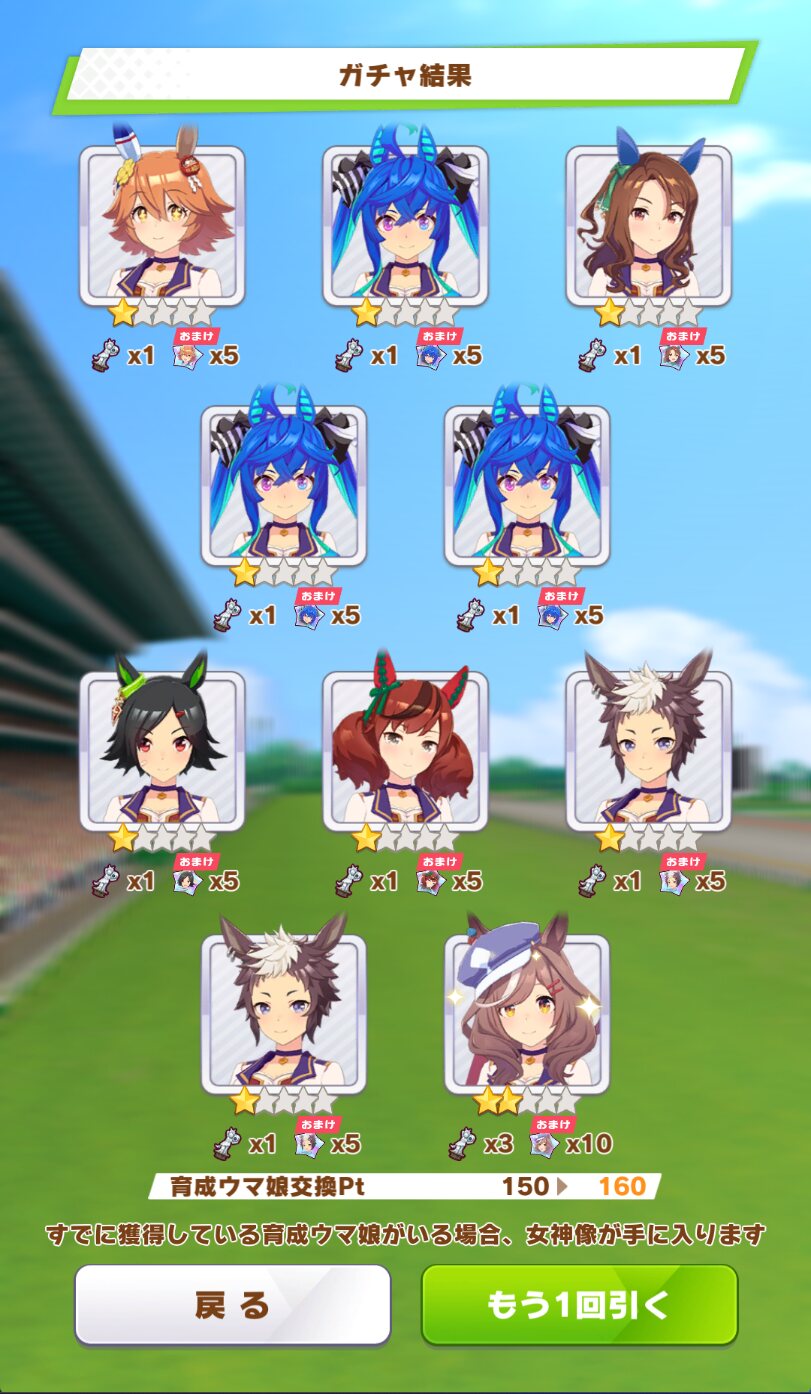Pull again with もう1回引く button

coord(579,1304)
